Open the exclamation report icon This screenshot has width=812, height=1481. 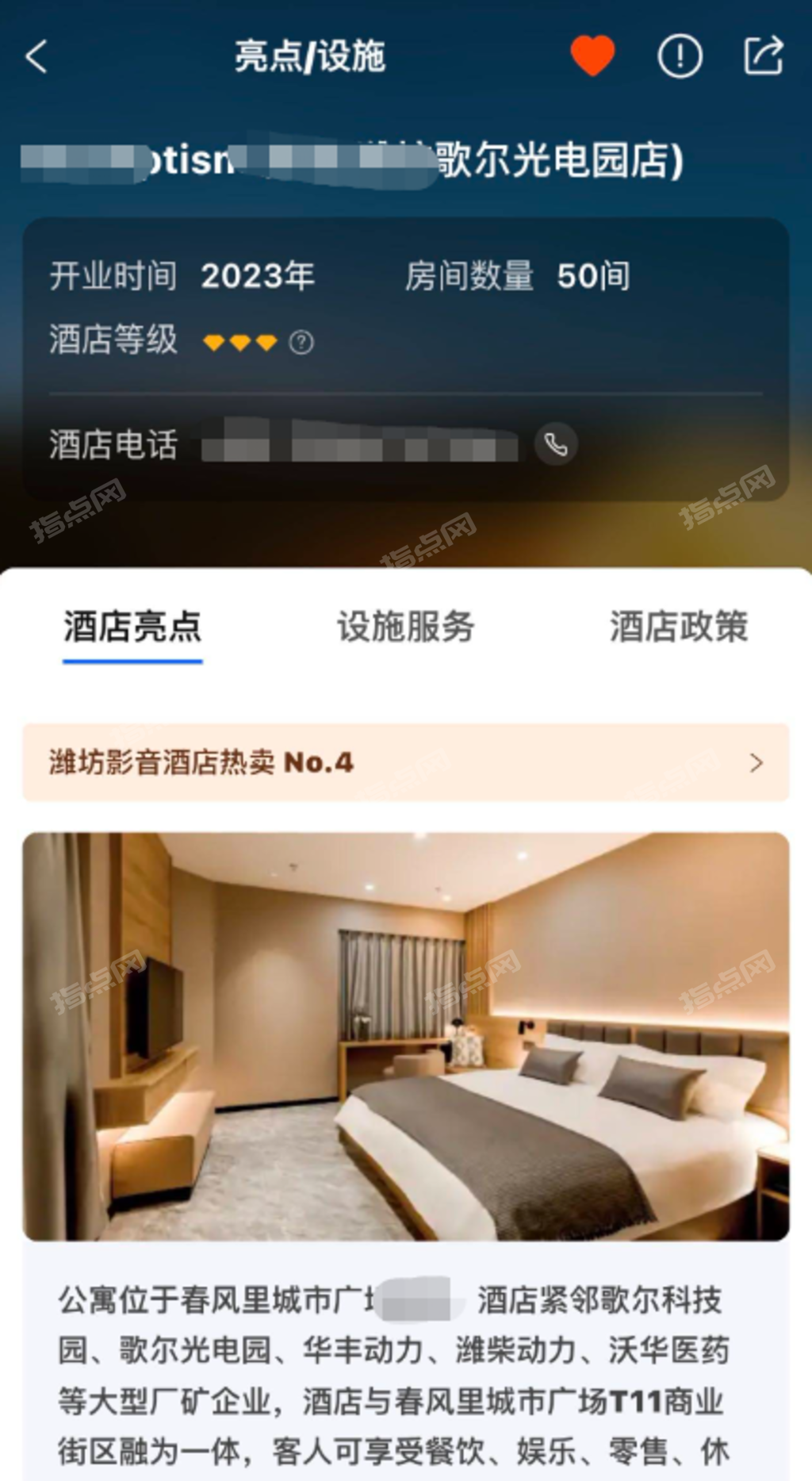pyautogui.click(x=680, y=56)
